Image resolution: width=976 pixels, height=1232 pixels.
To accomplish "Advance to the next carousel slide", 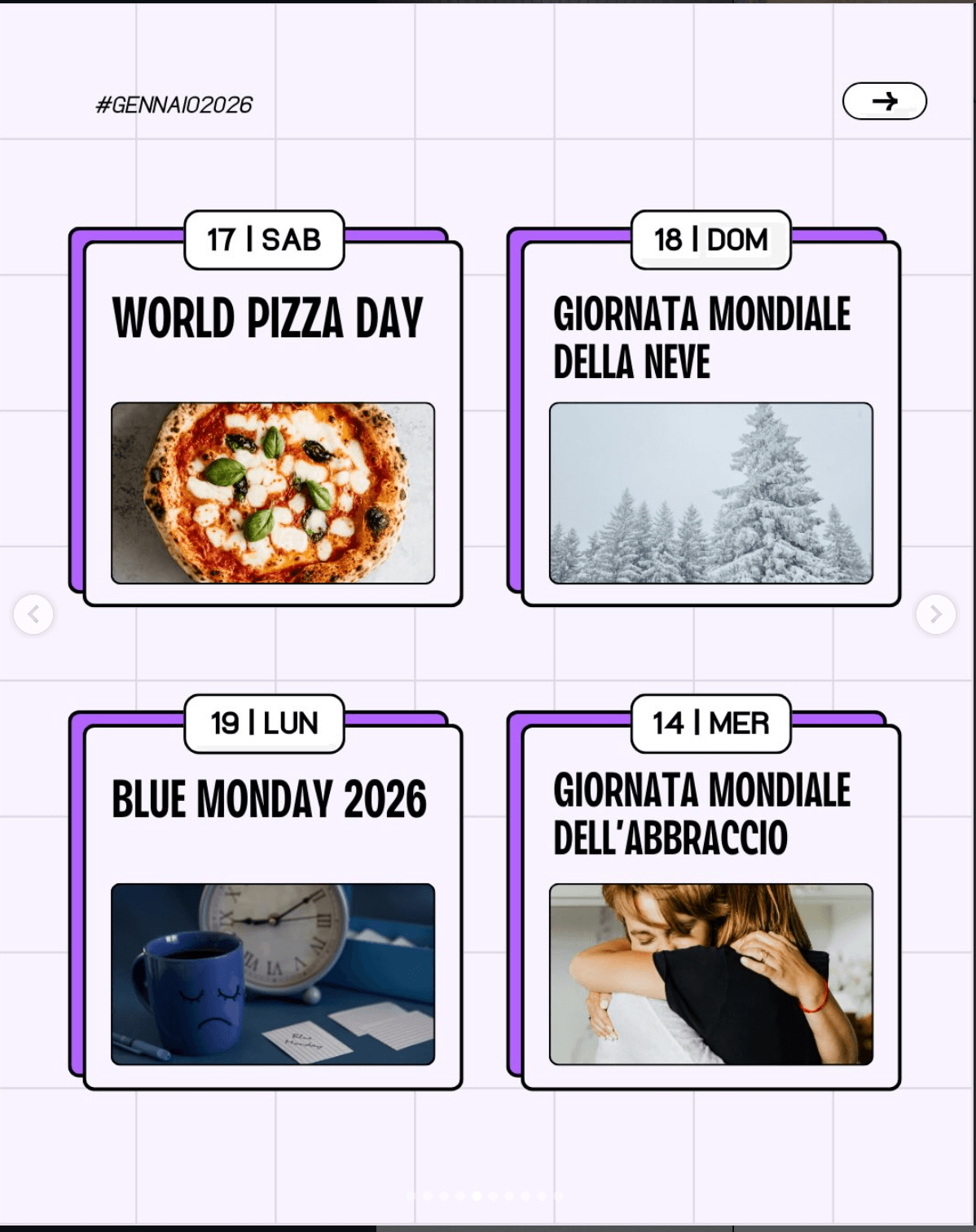I will point(935,614).
